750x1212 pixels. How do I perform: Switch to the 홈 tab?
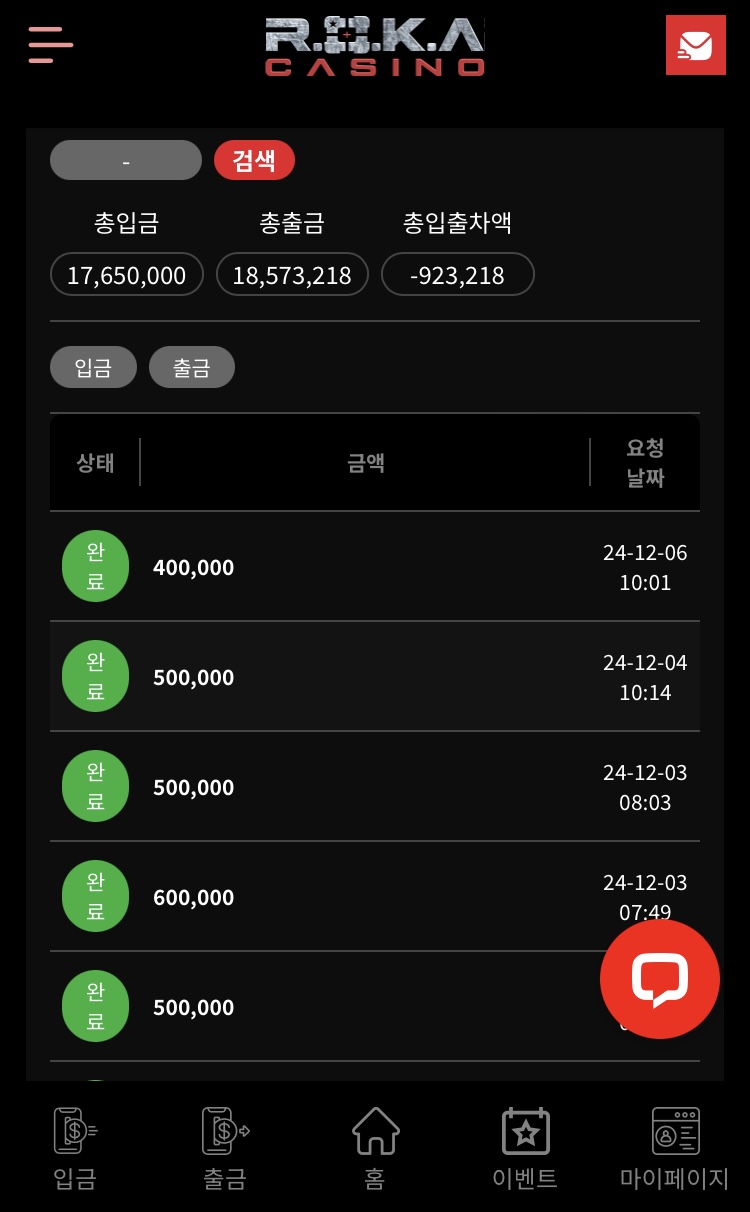pos(375,1148)
